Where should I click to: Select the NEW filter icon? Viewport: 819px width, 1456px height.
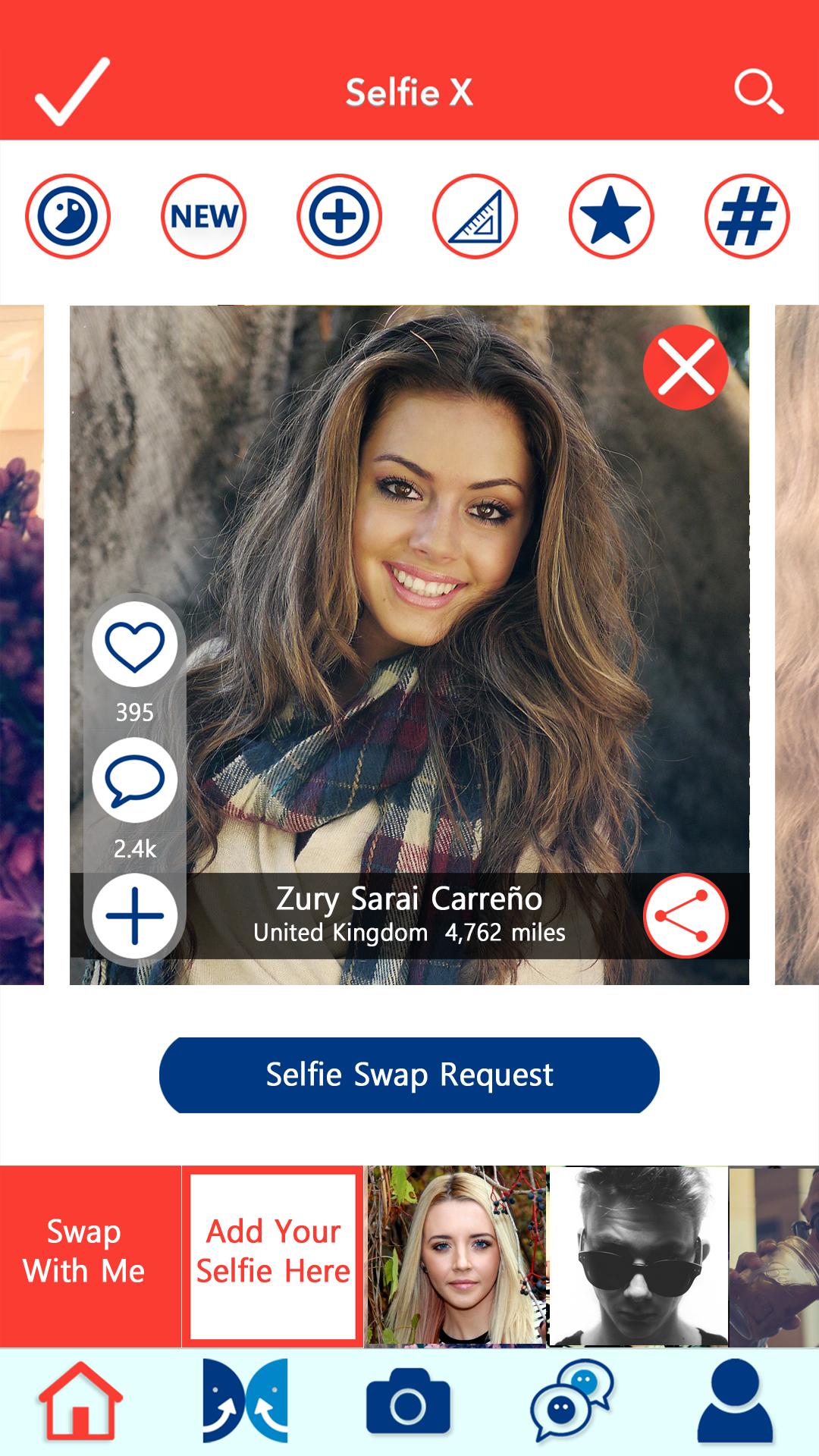point(203,217)
